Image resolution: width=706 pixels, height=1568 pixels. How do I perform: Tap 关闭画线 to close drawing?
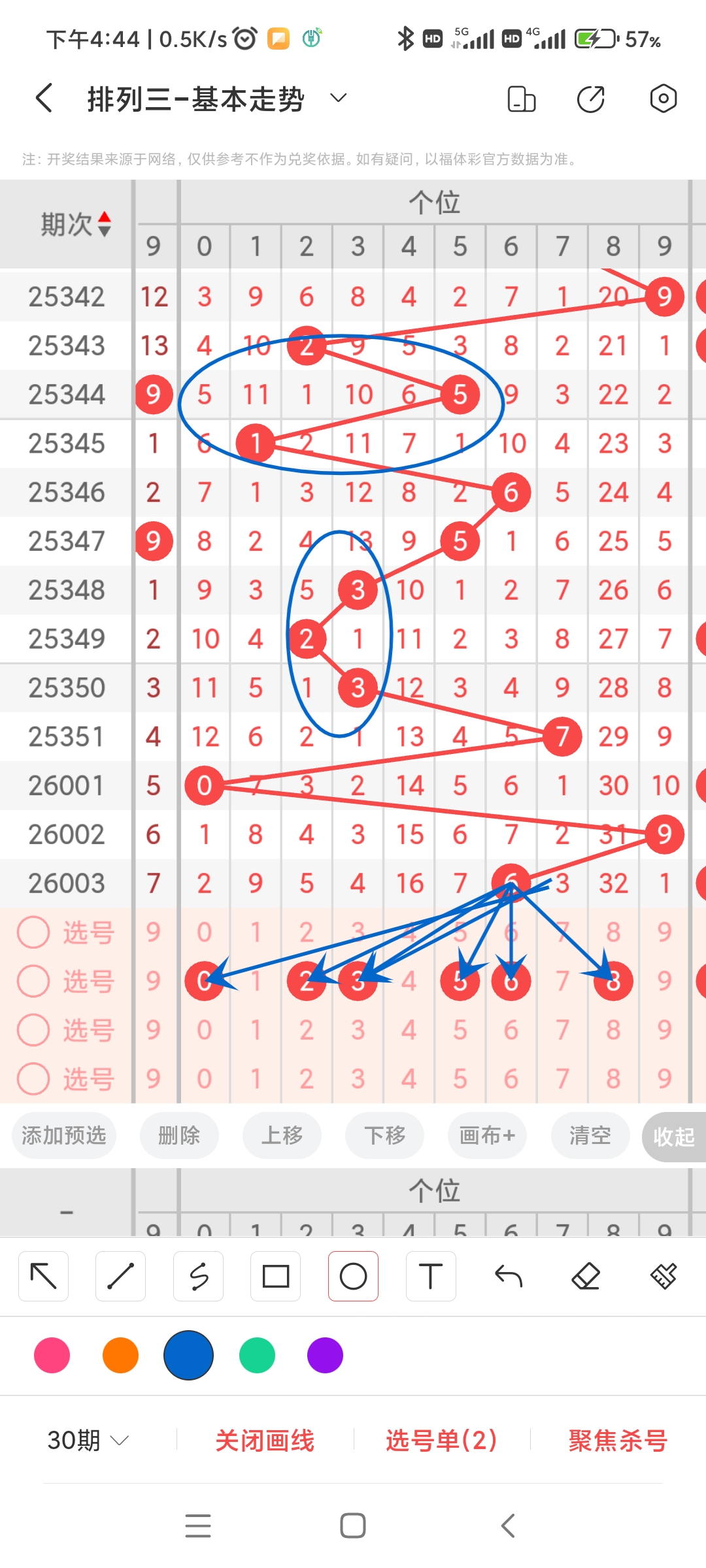(265, 1441)
